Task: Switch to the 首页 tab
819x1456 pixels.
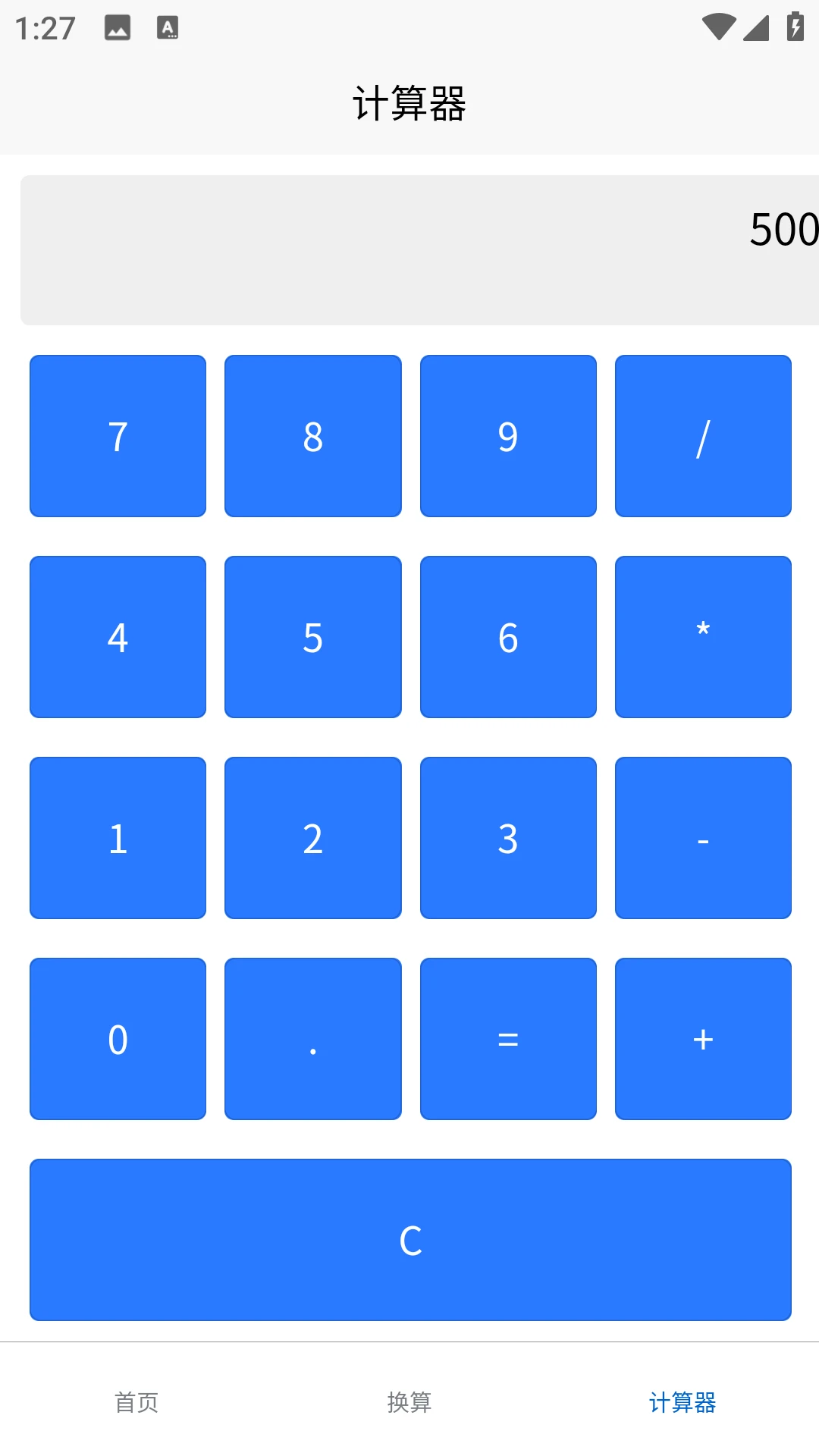Action: click(136, 1402)
